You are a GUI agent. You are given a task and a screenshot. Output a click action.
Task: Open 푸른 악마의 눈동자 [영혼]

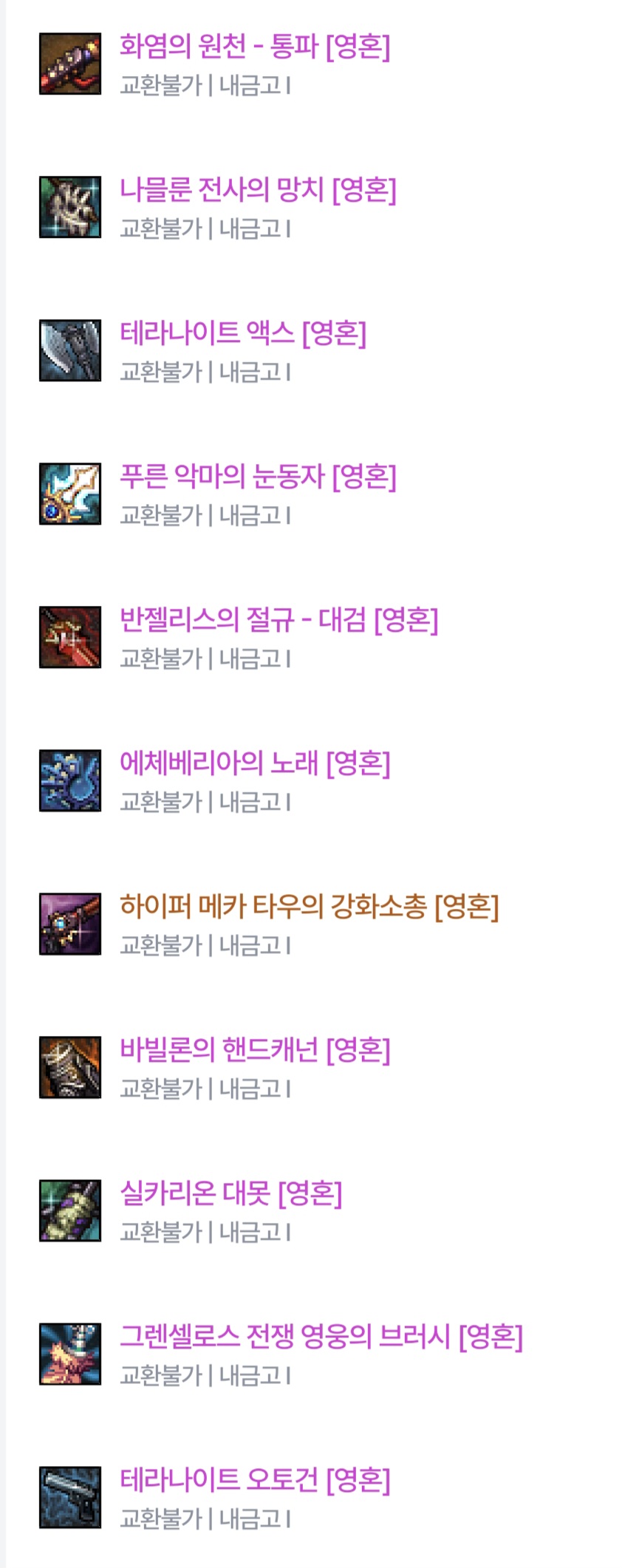click(x=258, y=477)
